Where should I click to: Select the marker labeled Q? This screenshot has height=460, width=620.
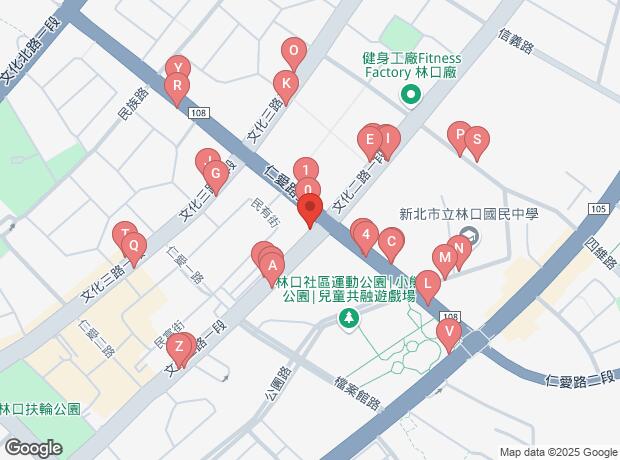133,245
